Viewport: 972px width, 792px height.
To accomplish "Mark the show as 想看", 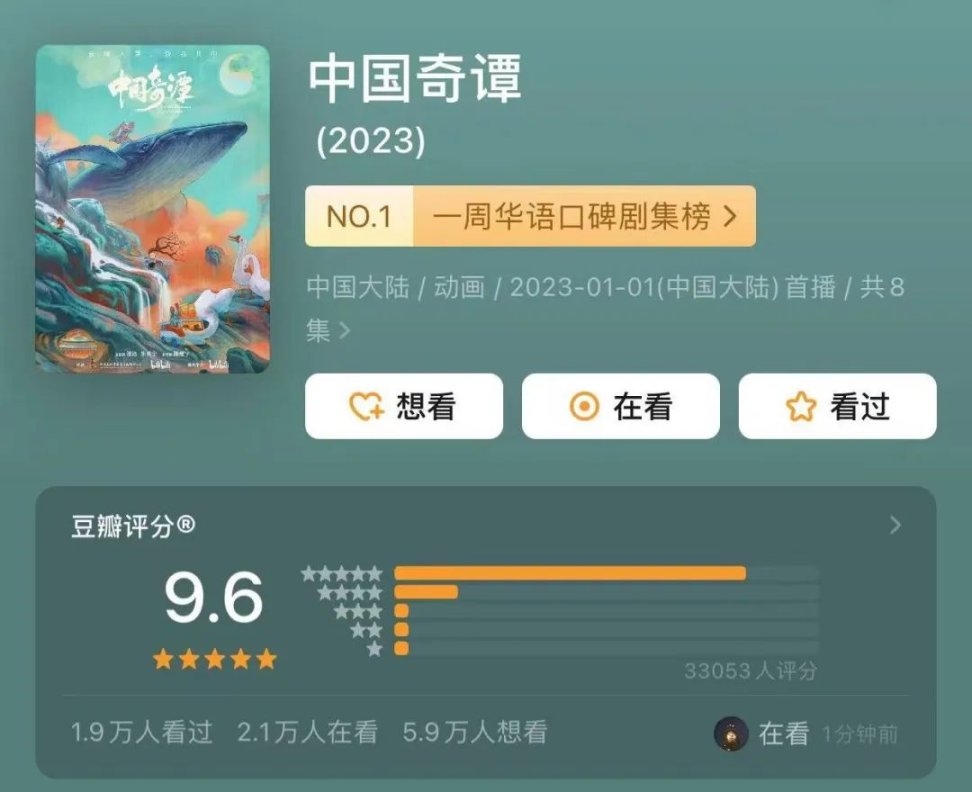I will coord(403,406).
